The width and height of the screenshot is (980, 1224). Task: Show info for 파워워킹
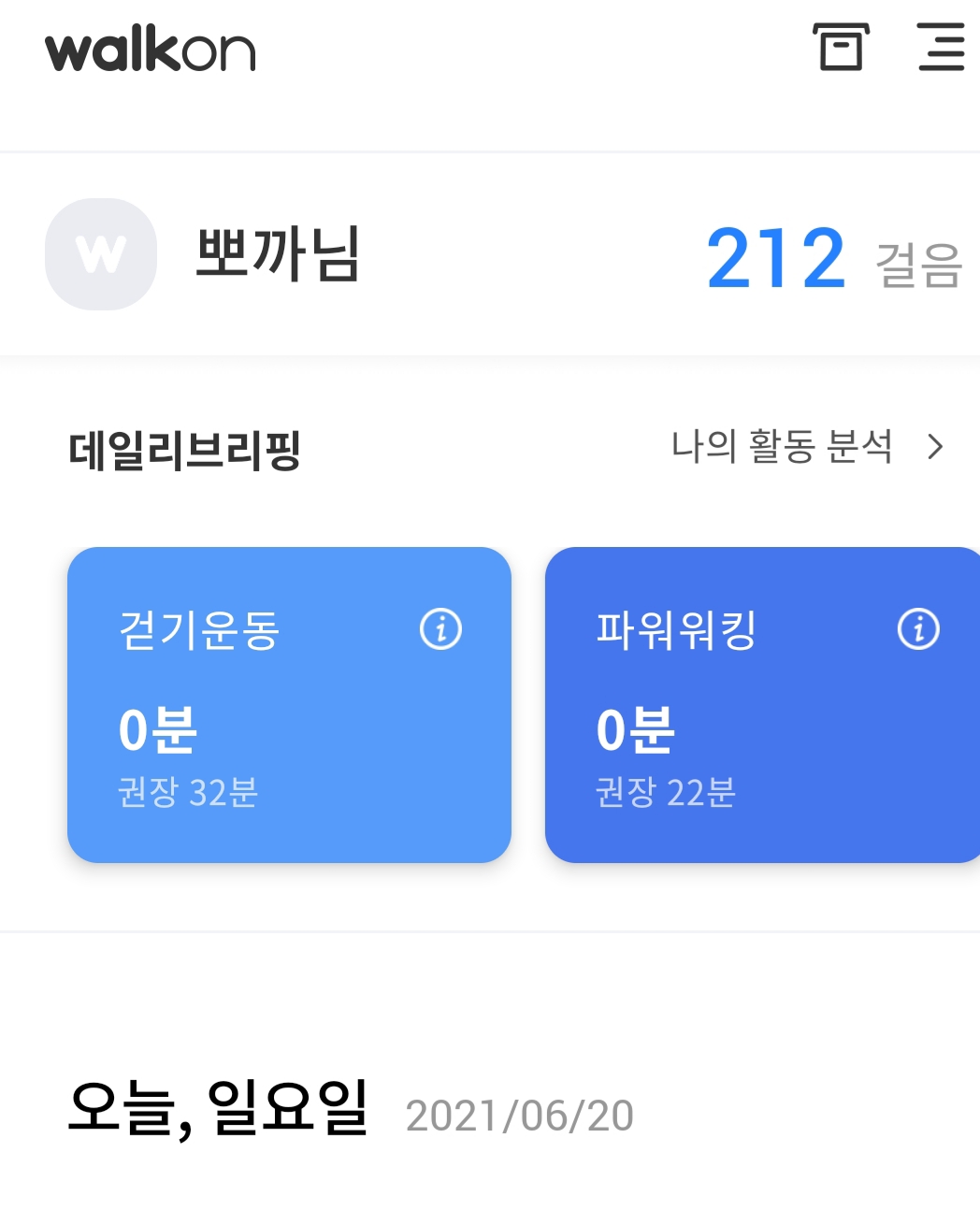pyautogui.click(x=918, y=629)
